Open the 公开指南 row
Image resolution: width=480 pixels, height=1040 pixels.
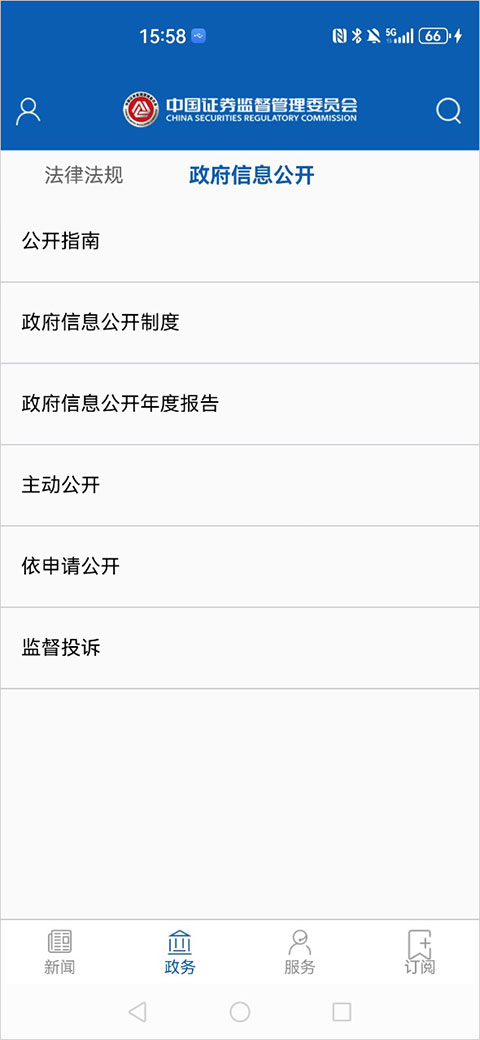coord(240,241)
